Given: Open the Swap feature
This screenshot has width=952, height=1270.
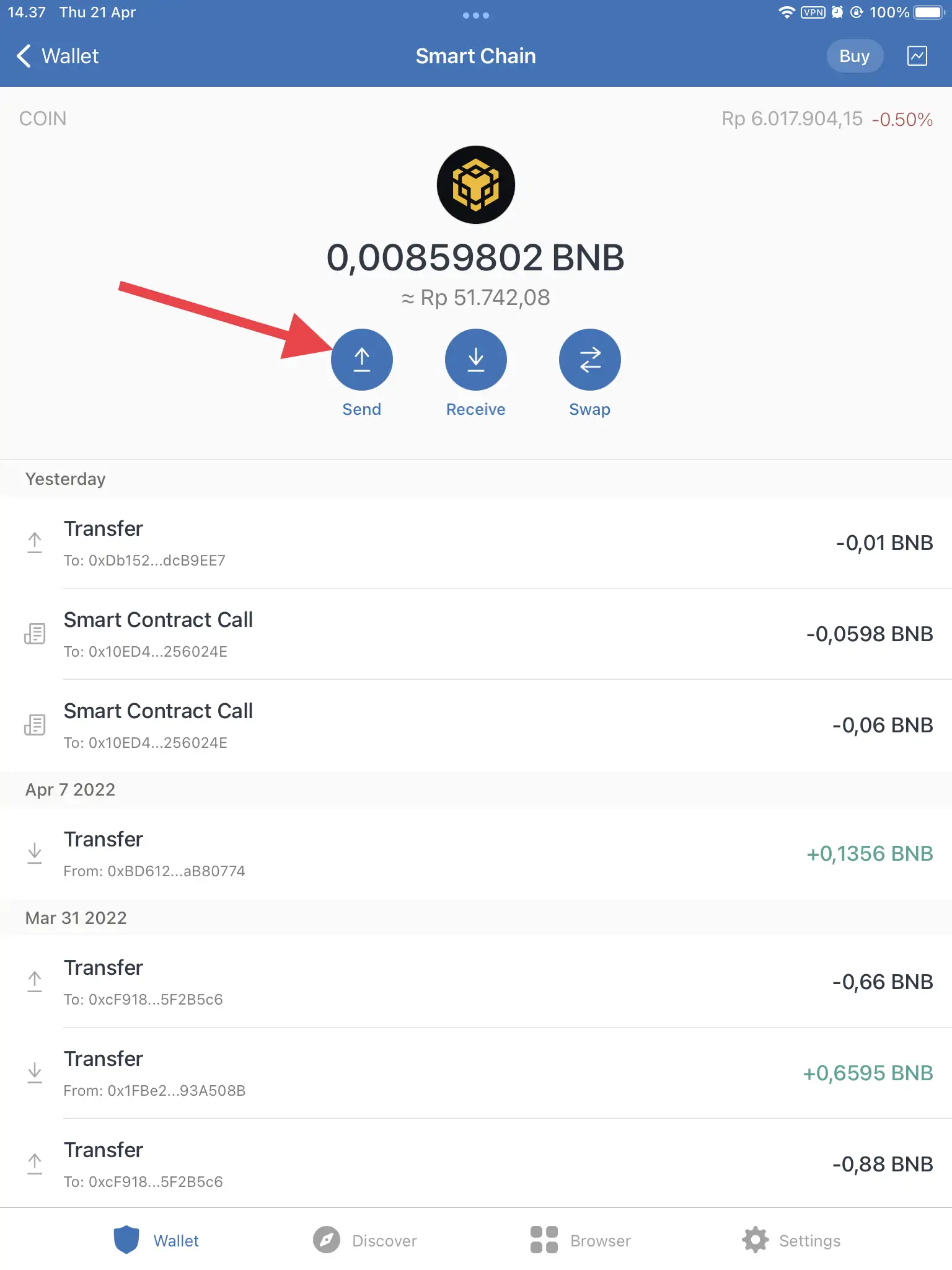Looking at the screenshot, I should [x=589, y=359].
